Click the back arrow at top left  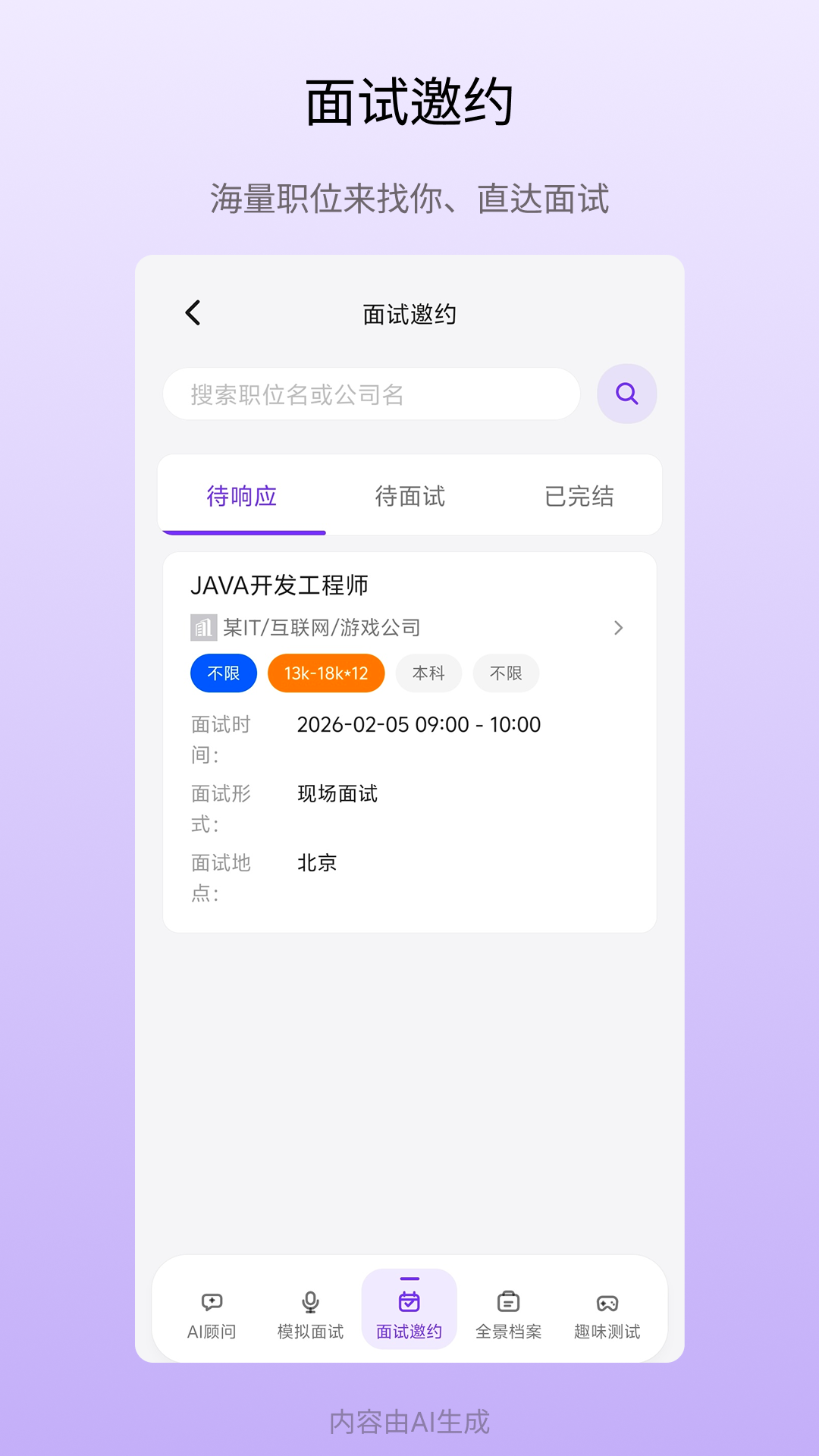click(193, 312)
